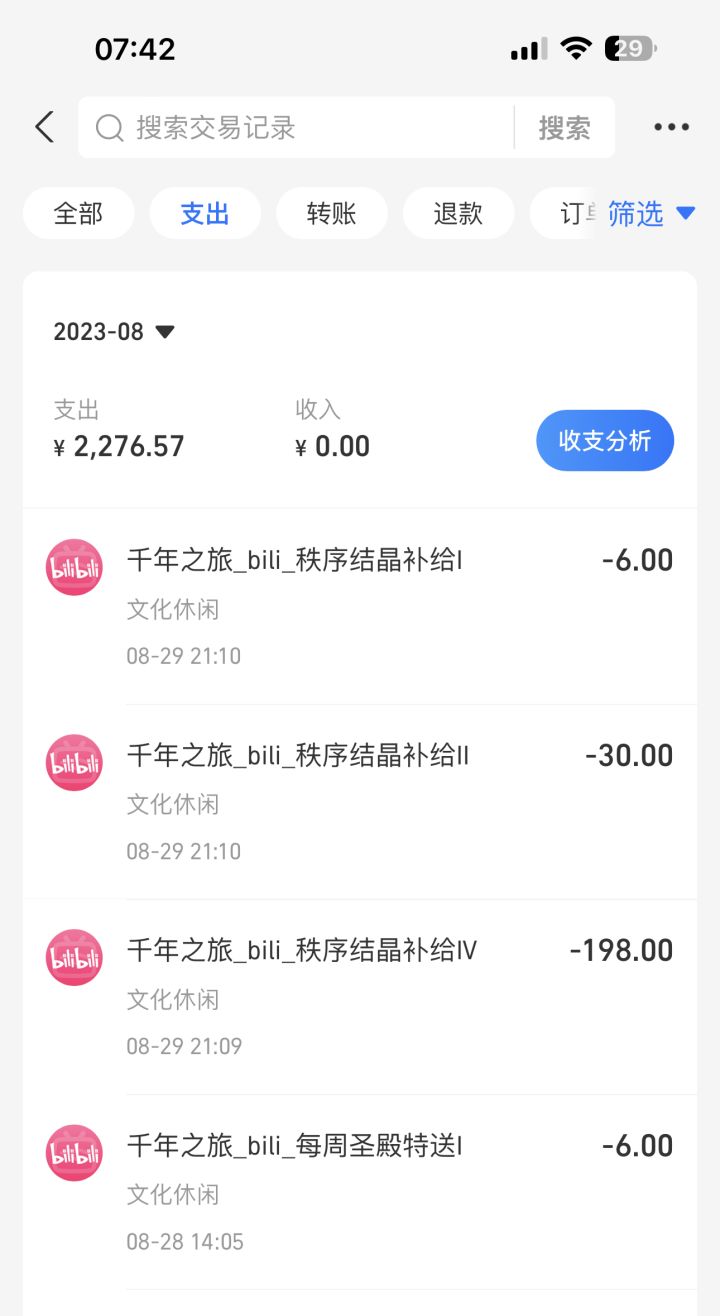Open the three-dot overflow menu
This screenshot has height=1316, width=720.
pos(671,127)
